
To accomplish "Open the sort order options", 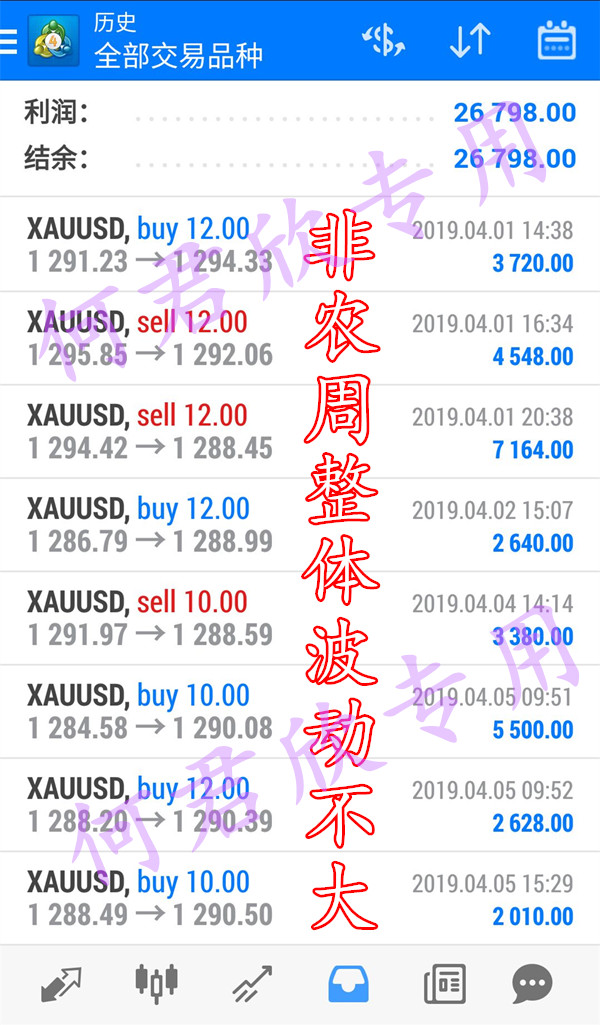I will (469, 41).
